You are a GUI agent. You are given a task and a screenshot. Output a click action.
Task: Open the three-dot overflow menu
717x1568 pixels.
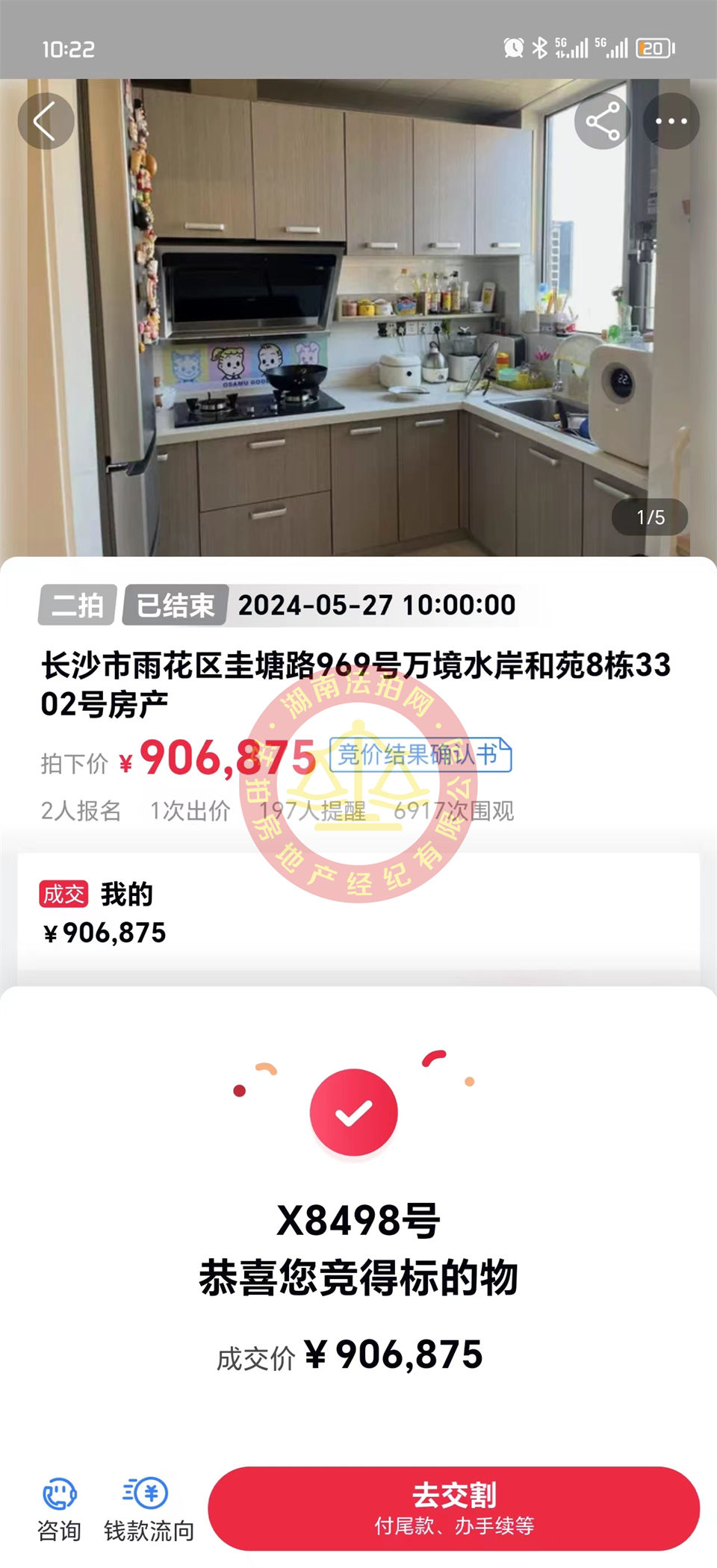tap(671, 121)
